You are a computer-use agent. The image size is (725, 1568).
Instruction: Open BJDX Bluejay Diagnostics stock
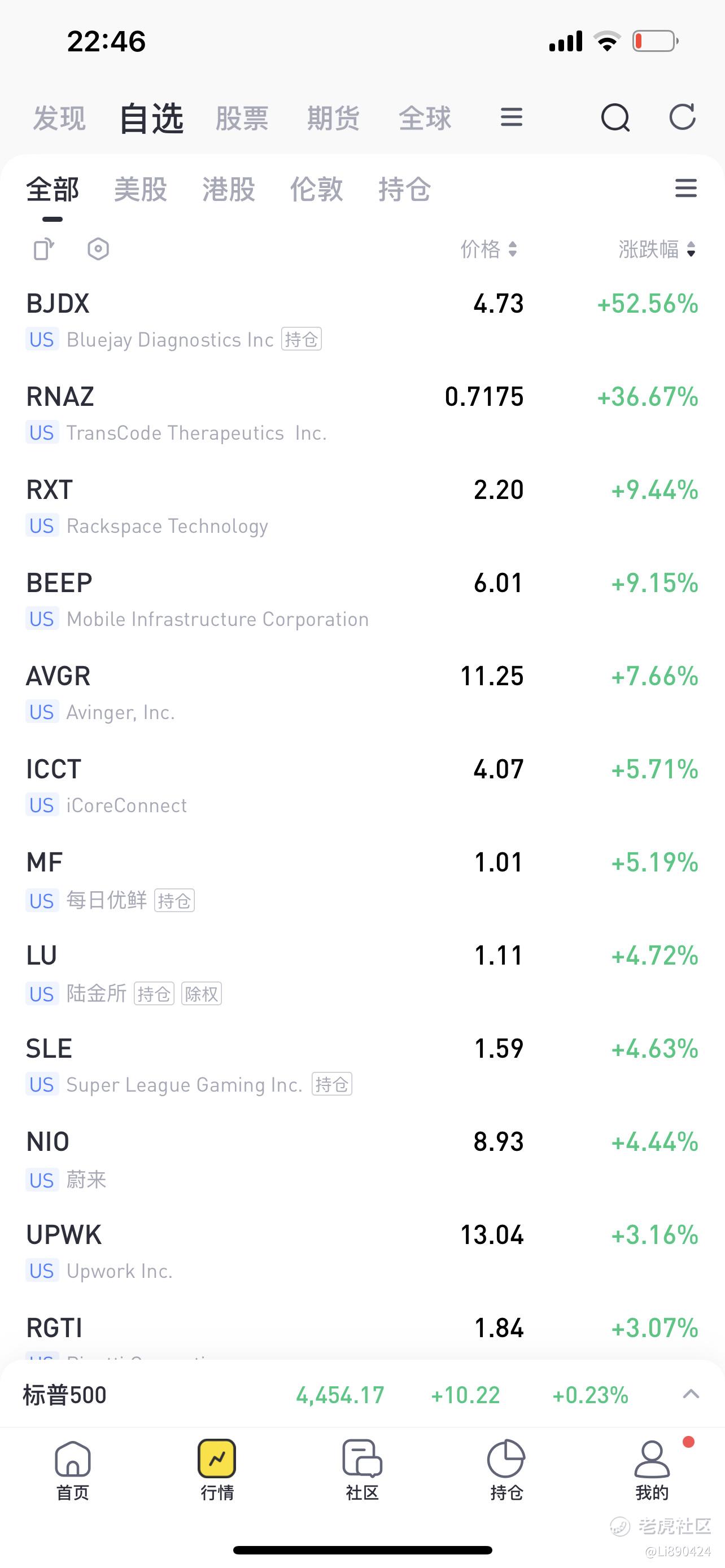click(362, 321)
